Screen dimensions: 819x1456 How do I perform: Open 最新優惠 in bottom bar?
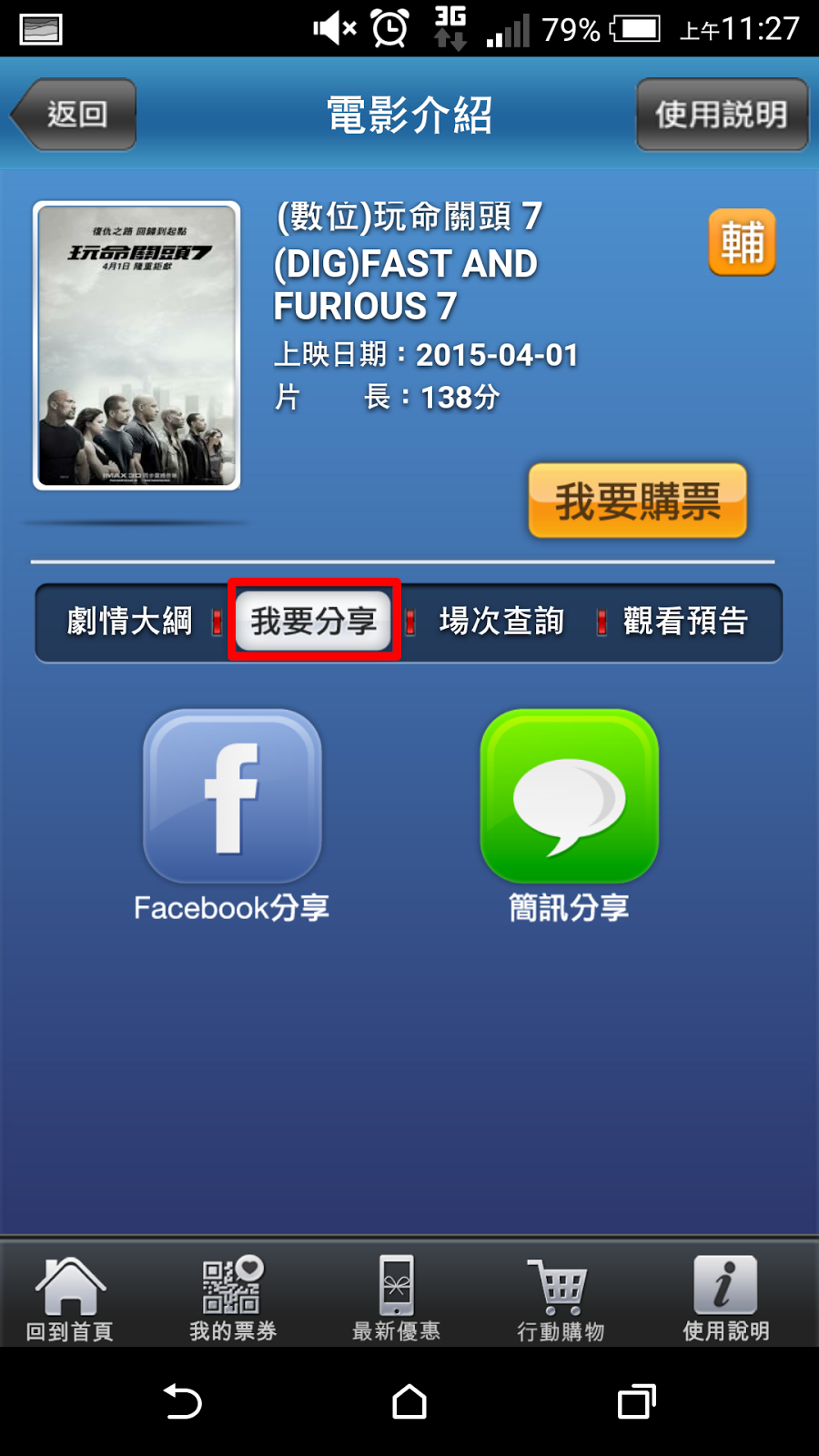[397, 1299]
